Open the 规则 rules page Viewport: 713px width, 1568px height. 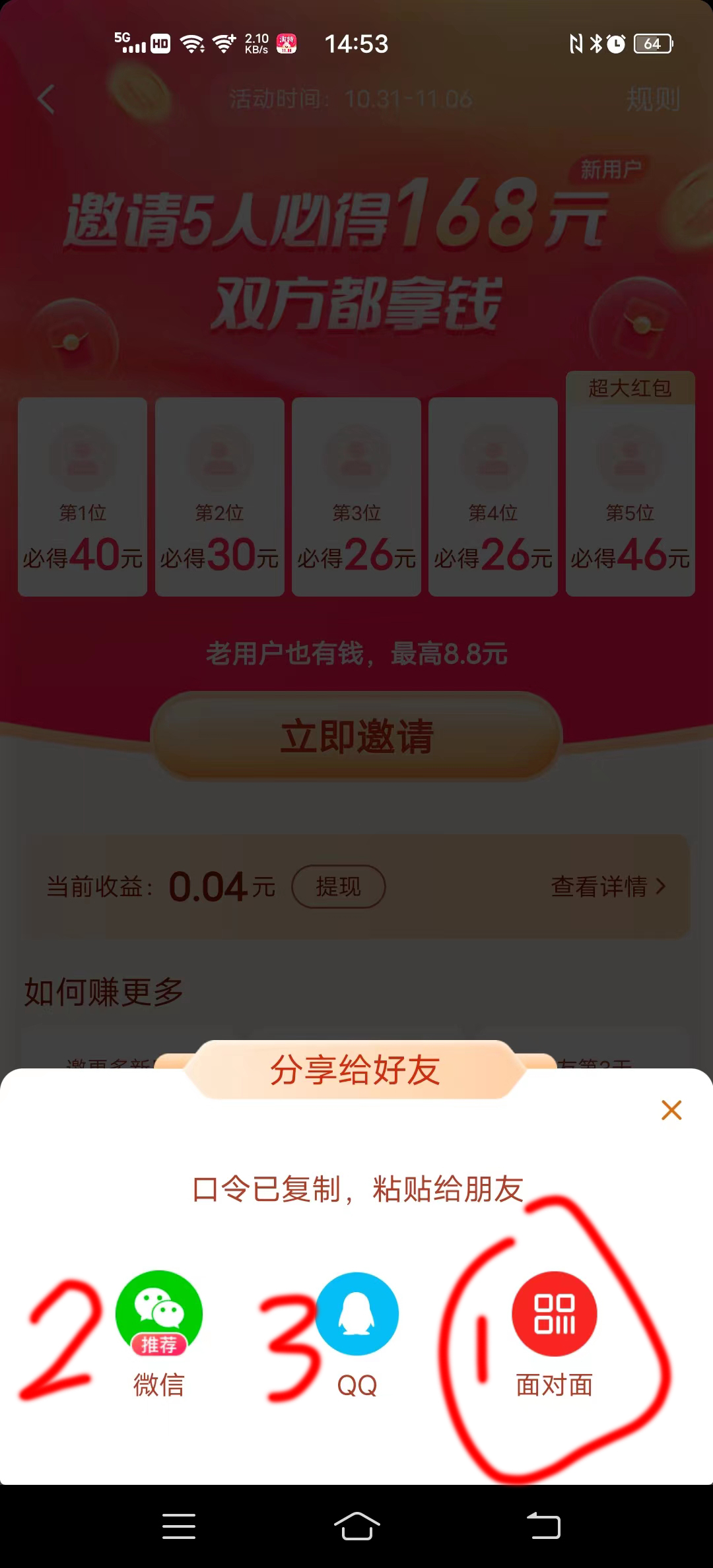[652, 100]
